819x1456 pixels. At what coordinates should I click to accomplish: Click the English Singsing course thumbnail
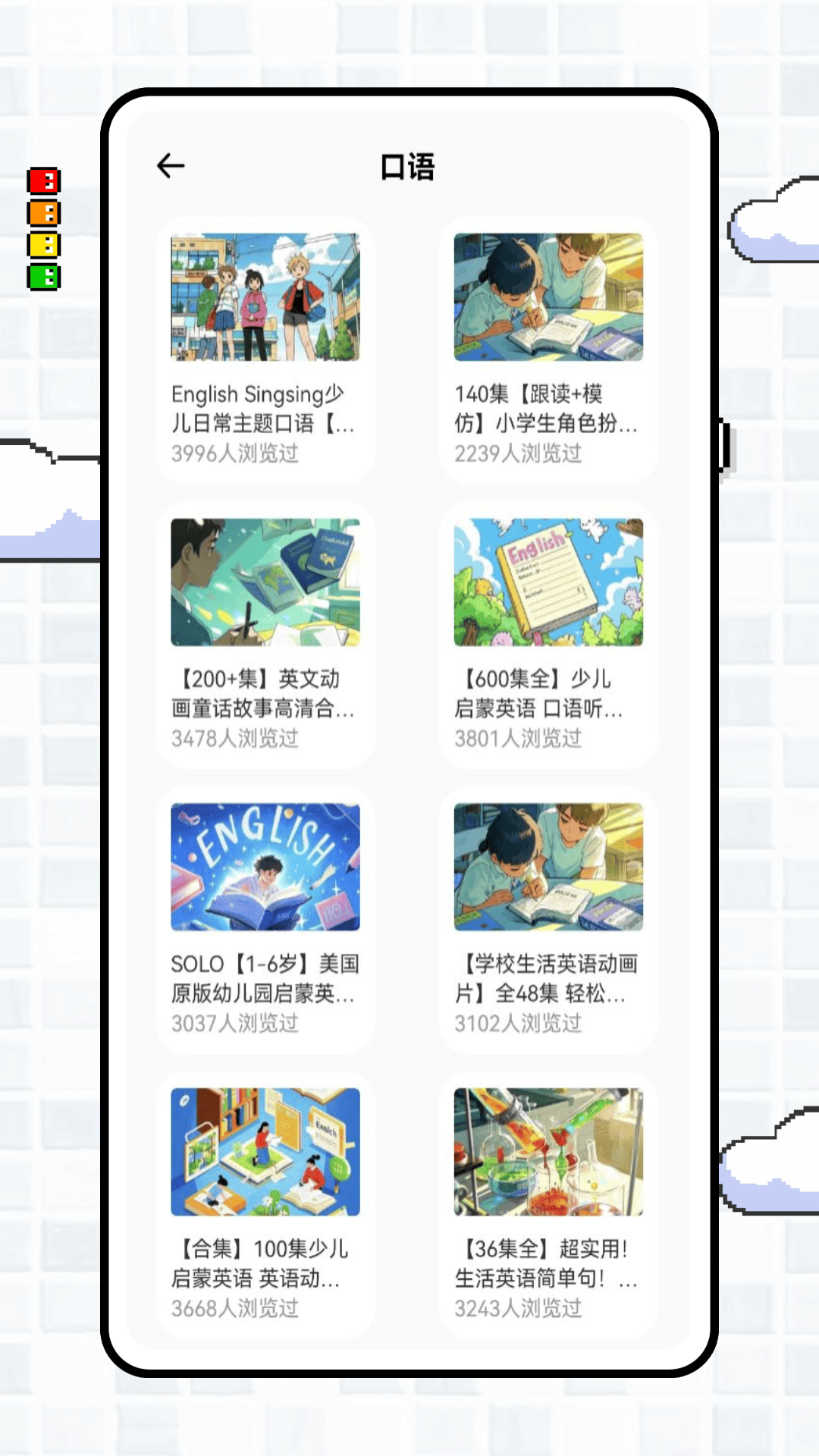click(265, 297)
